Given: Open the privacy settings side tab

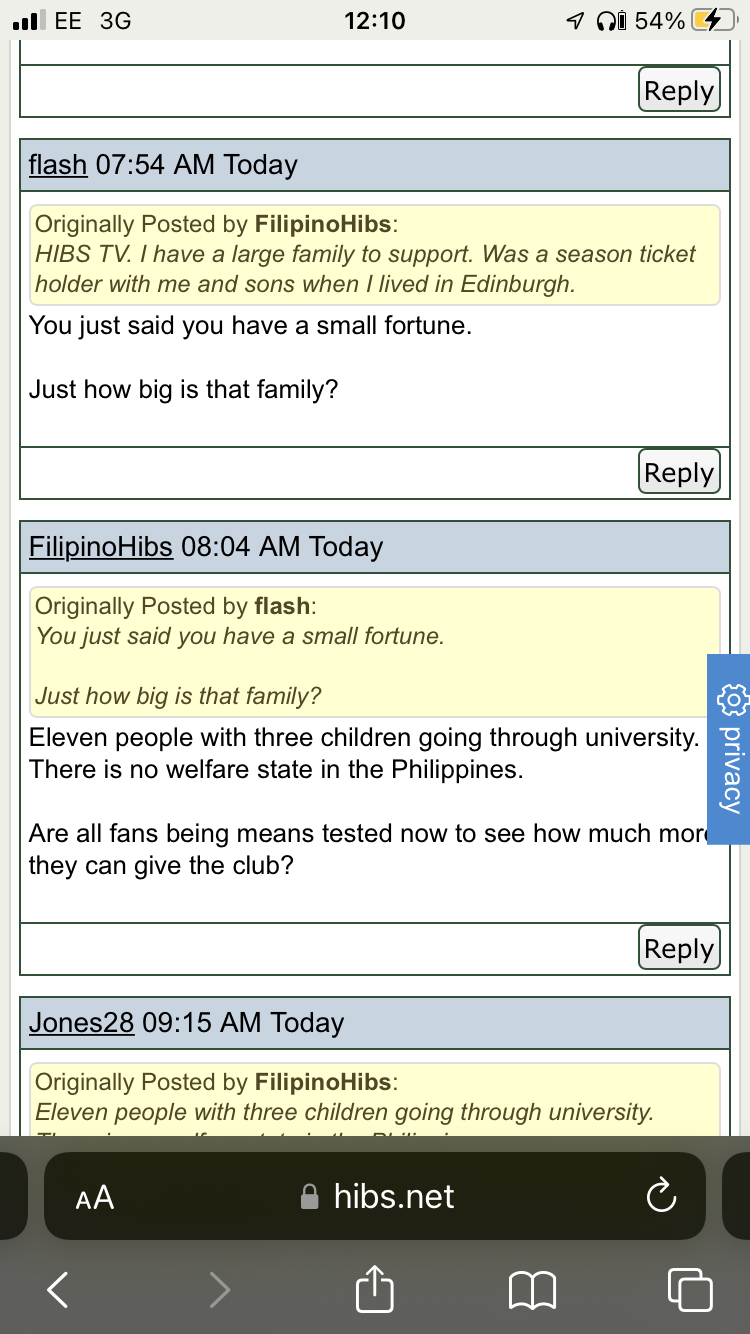Looking at the screenshot, I should (730, 749).
